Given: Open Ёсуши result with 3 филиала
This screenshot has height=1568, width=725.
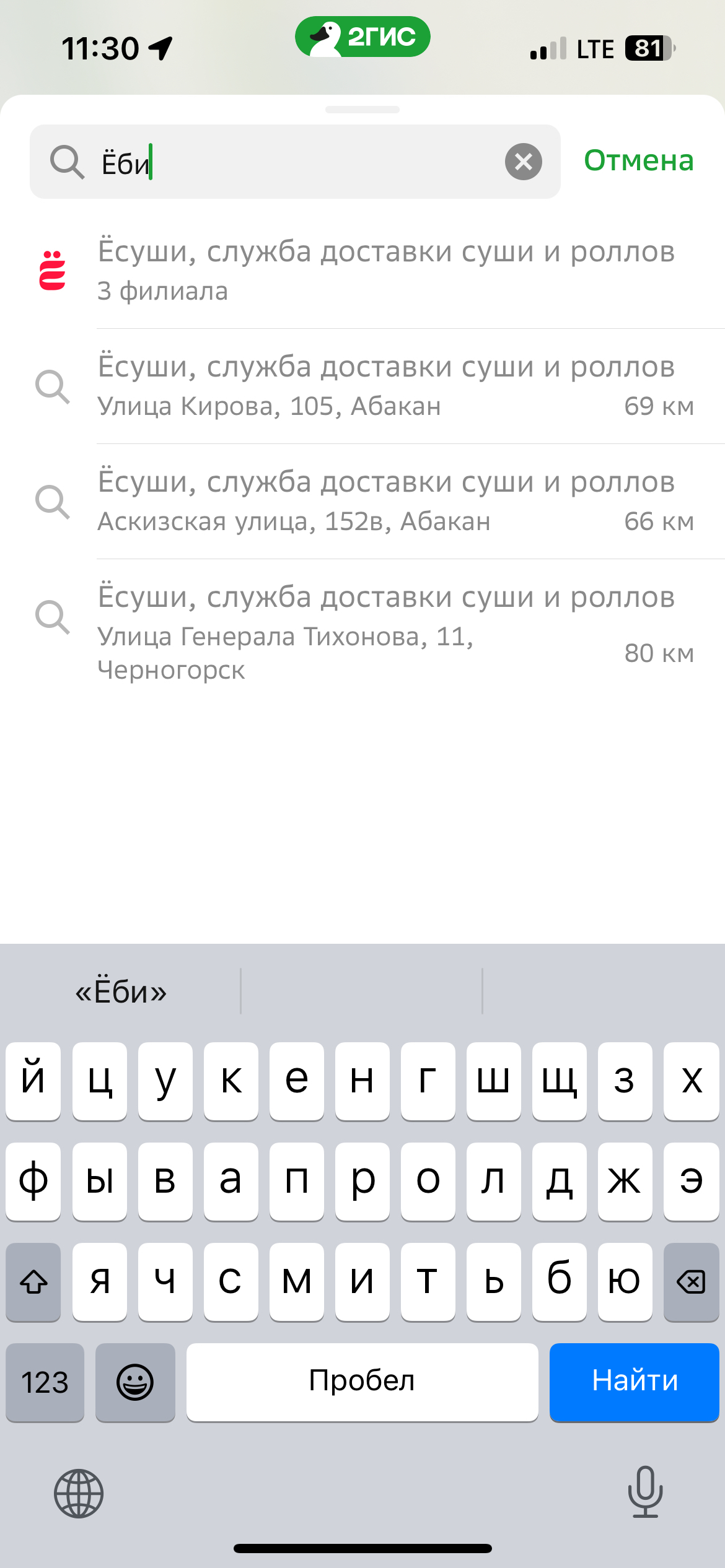Looking at the screenshot, I should (385, 271).
